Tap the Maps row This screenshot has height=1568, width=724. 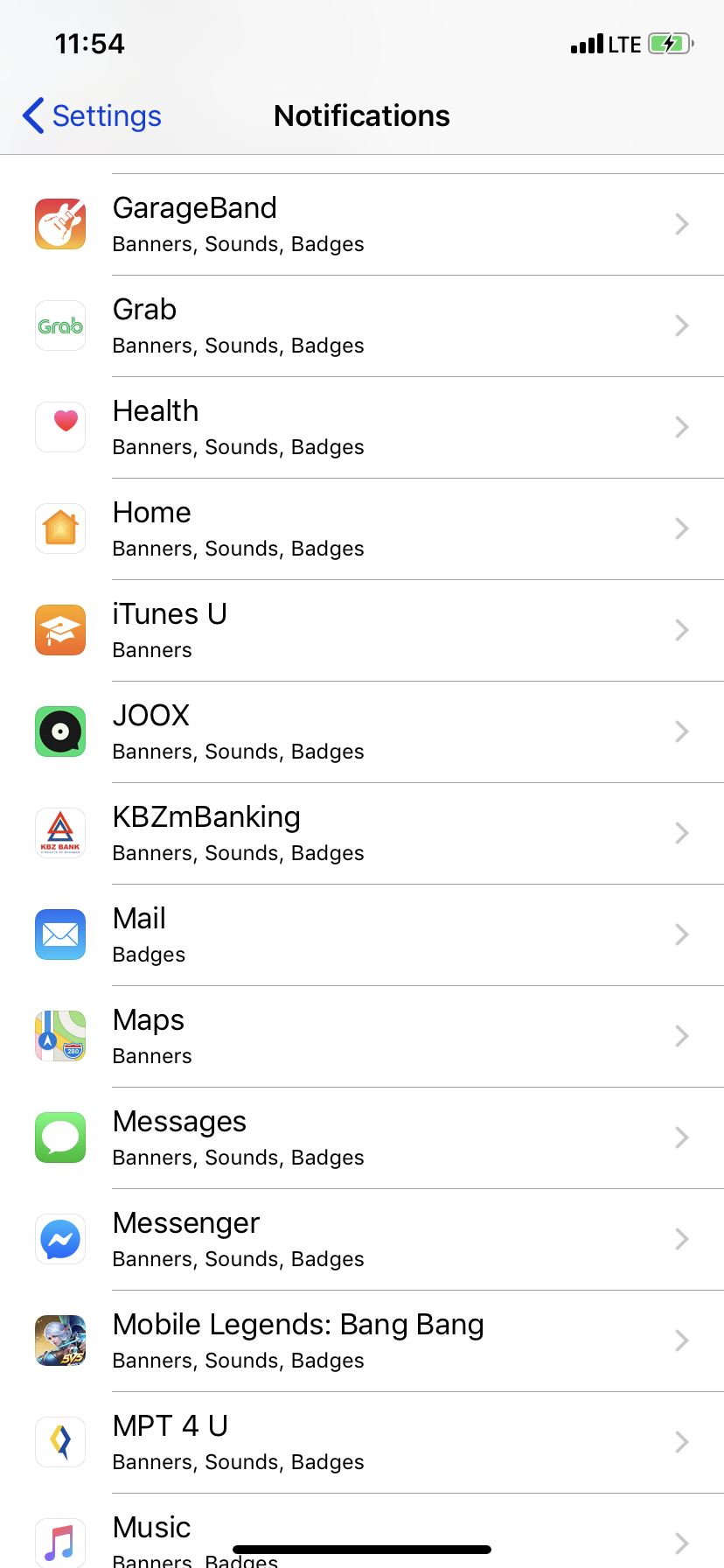point(362,1037)
